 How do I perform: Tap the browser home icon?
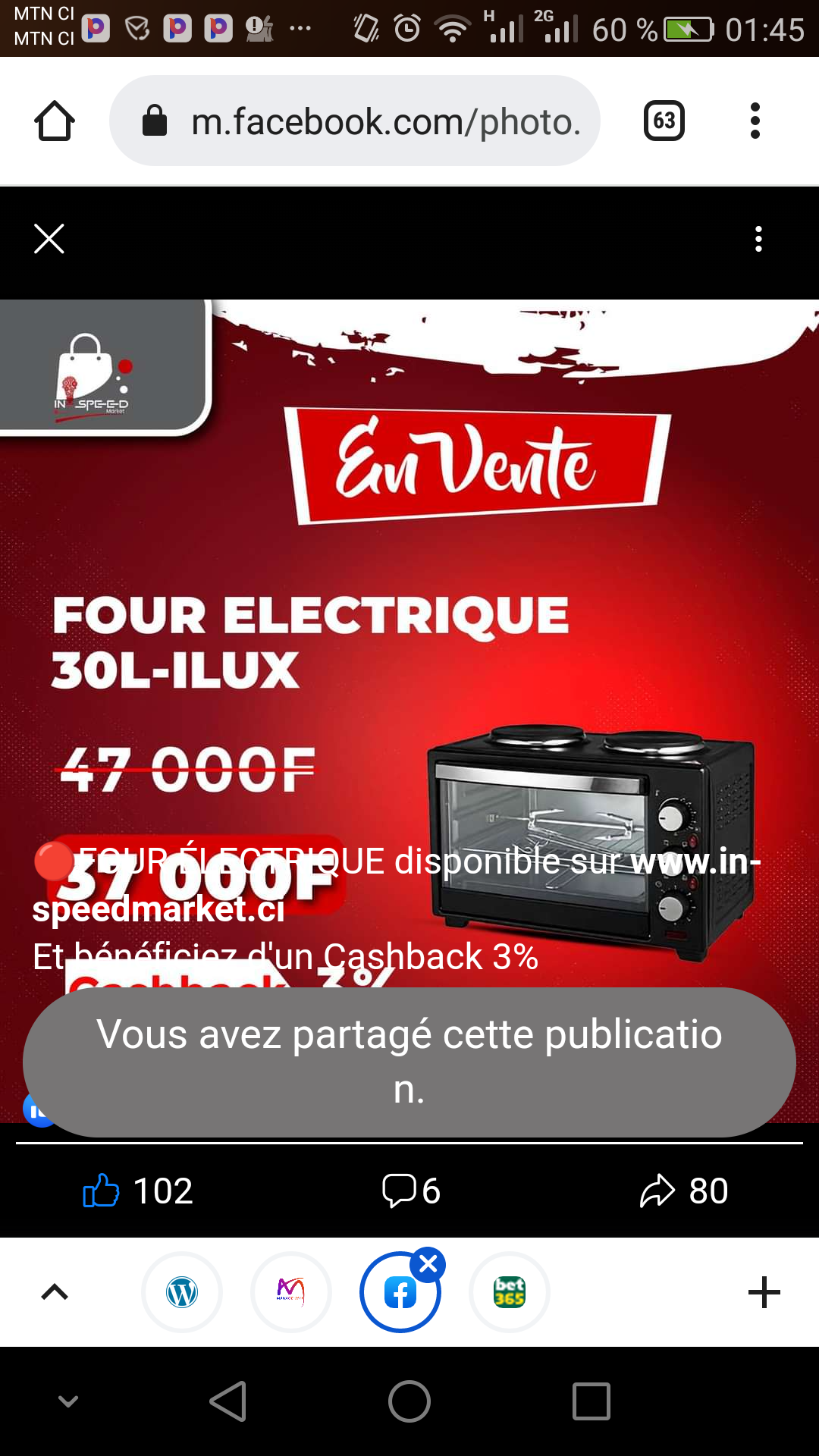[55, 121]
